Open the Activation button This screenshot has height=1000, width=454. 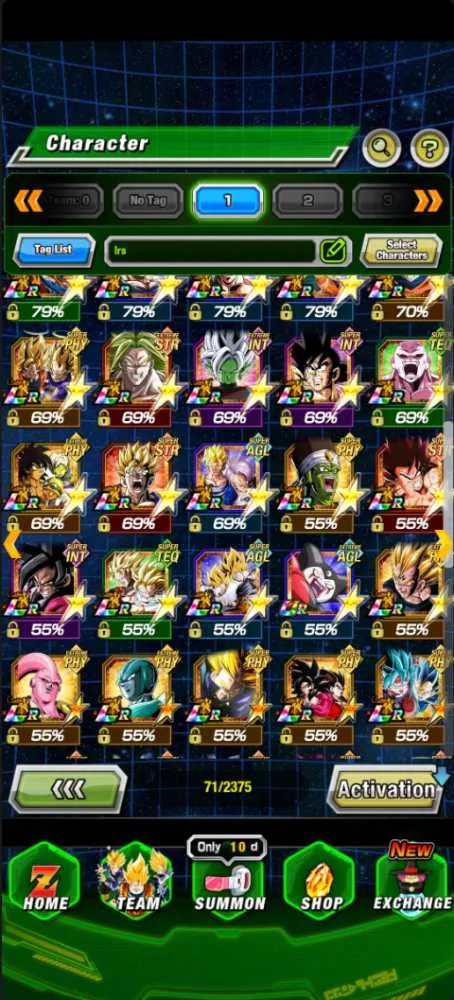tap(386, 790)
